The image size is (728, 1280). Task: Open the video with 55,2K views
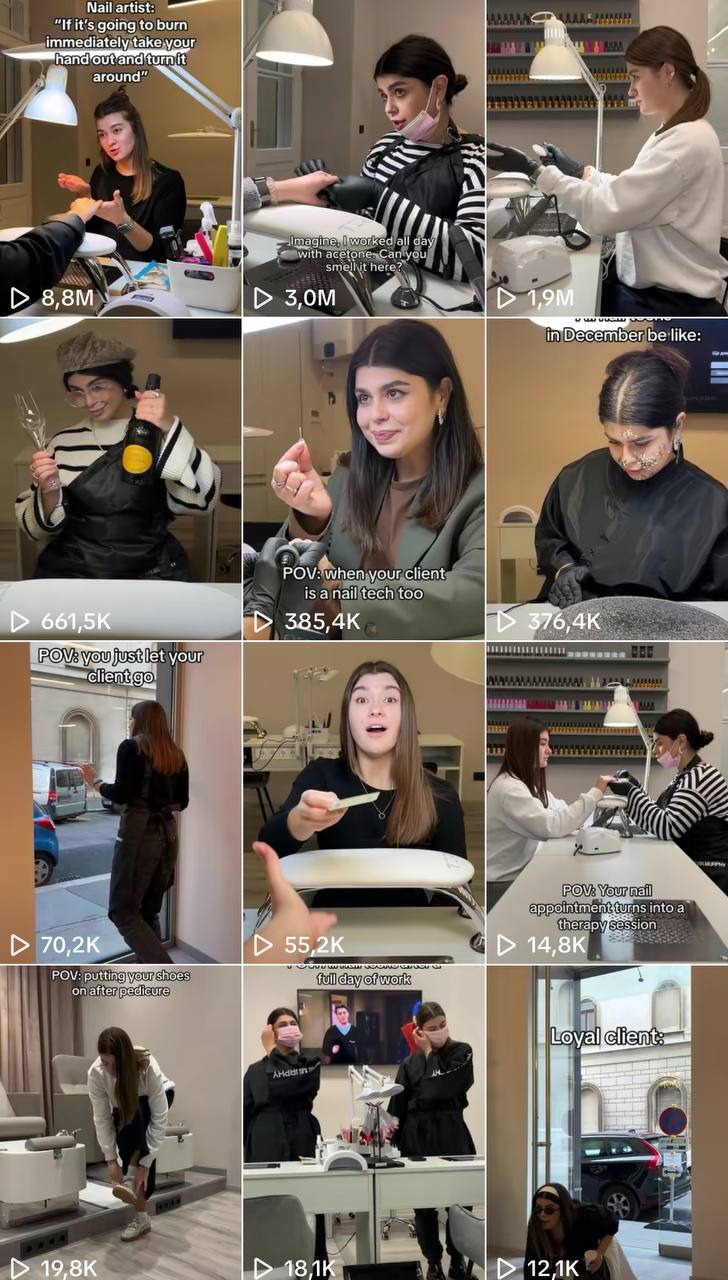tap(363, 802)
